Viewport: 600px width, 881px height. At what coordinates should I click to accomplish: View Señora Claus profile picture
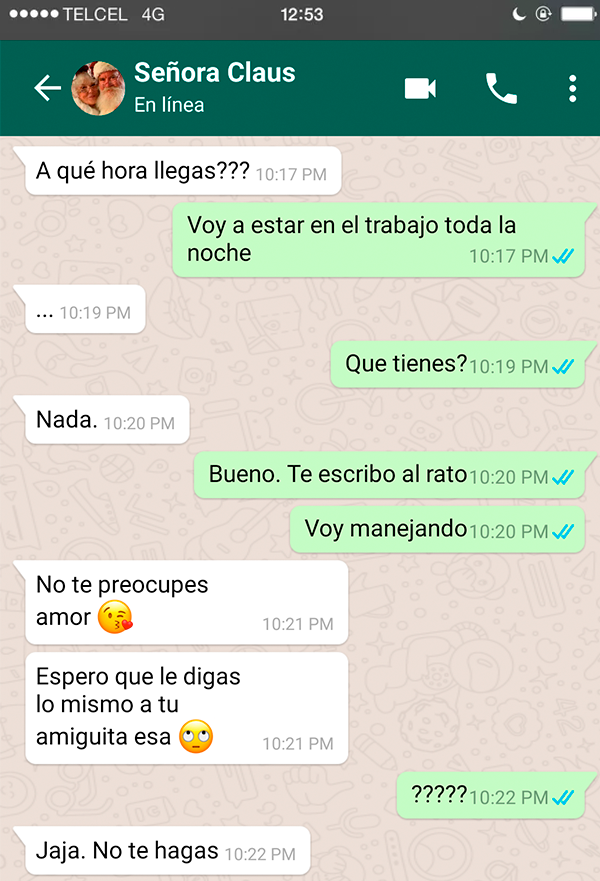point(98,88)
